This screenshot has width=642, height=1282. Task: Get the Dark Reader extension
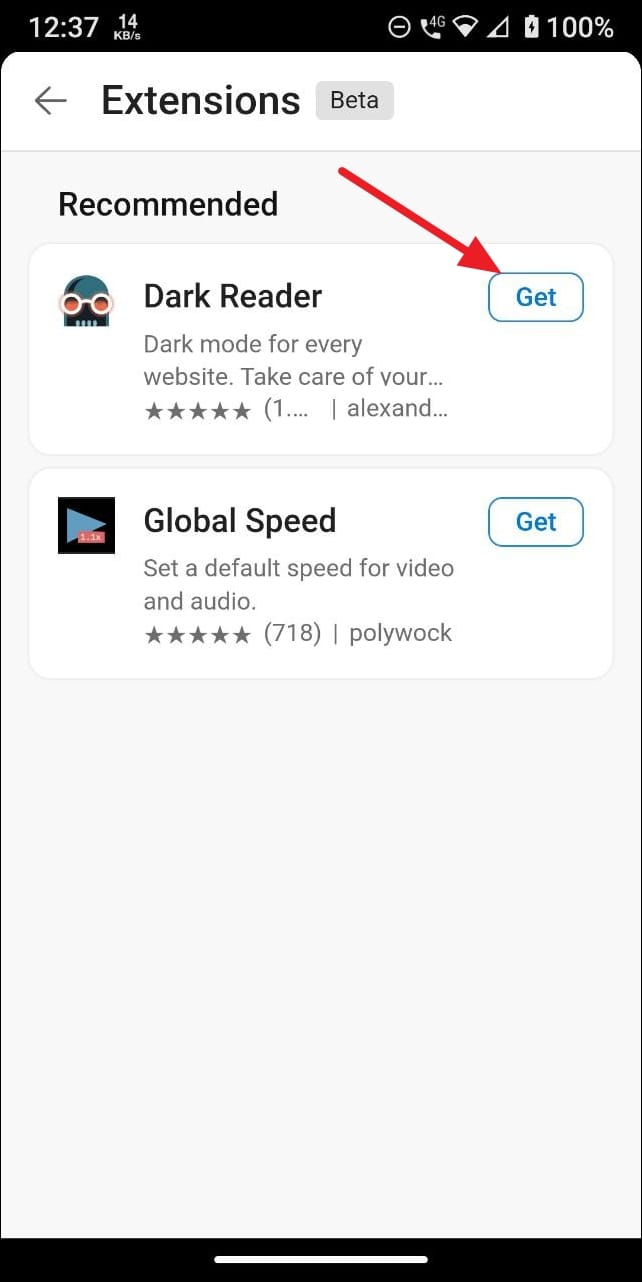535,297
